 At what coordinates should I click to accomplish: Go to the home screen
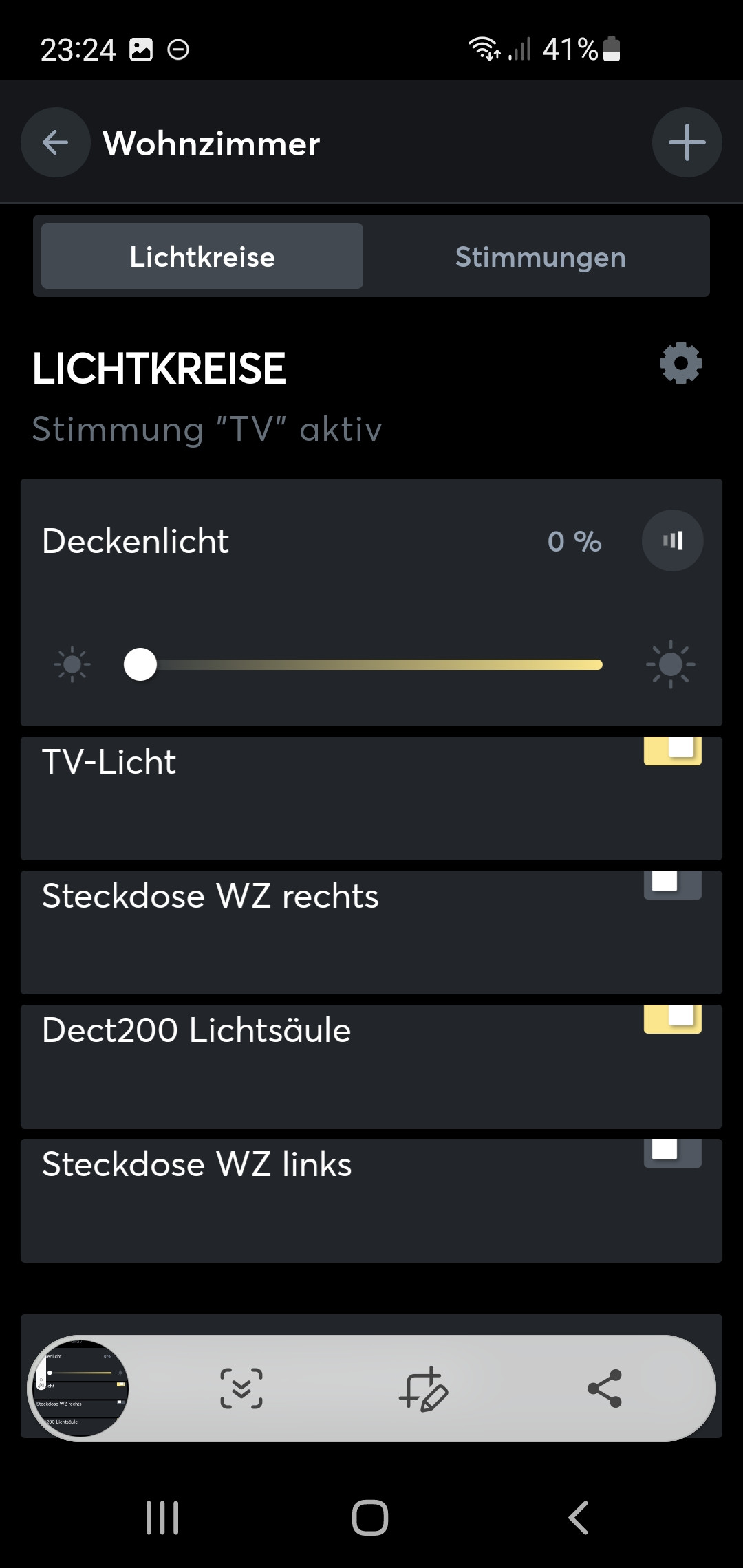(x=370, y=1518)
